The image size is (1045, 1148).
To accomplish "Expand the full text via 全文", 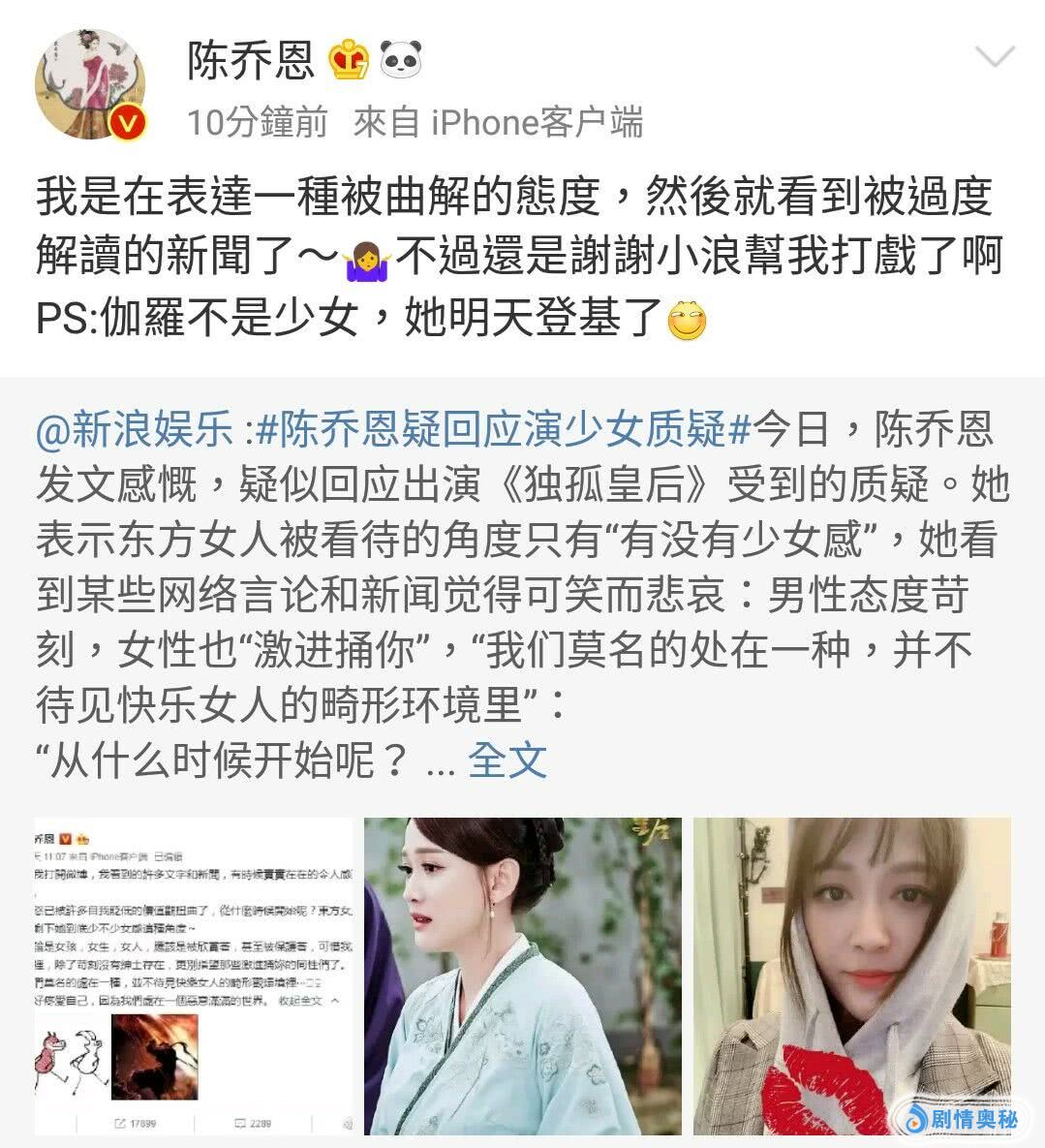I will pyautogui.click(x=507, y=760).
